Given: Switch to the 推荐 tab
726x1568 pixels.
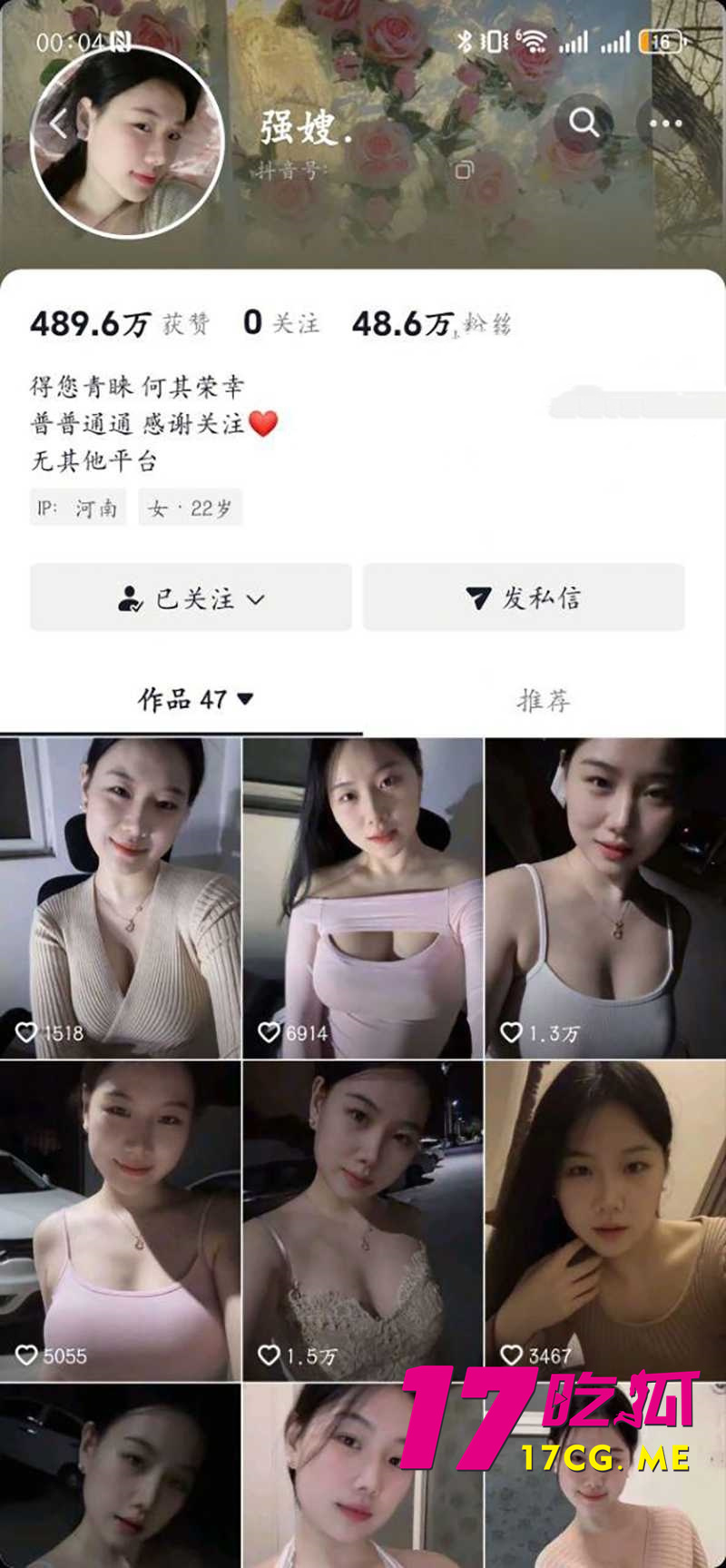Looking at the screenshot, I should click(544, 700).
